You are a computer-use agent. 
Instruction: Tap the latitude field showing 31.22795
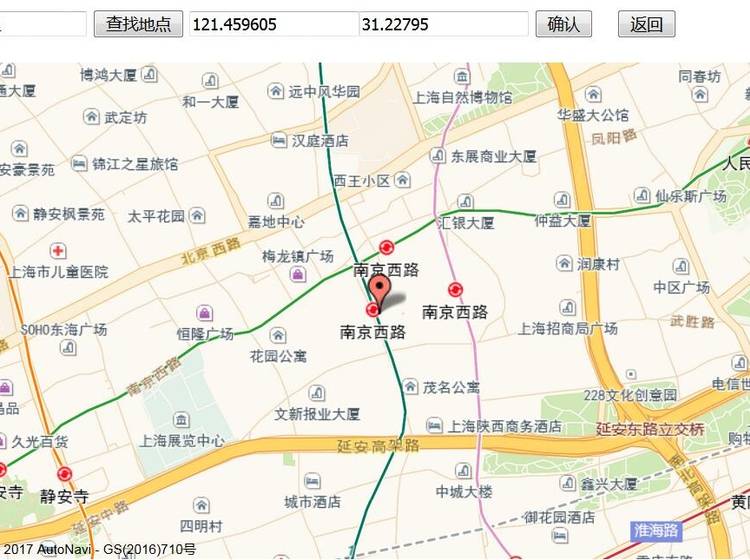443,24
